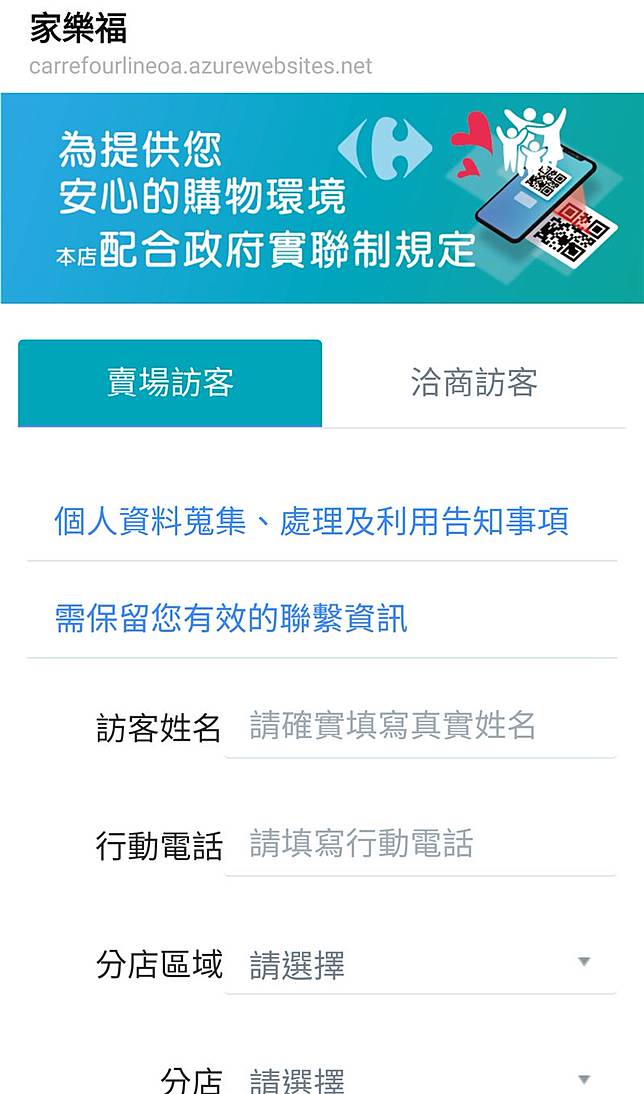Open 需保留您有效的聯繫資訊 link
This screenshot has width=644, height=1094.
coord(231,618)
